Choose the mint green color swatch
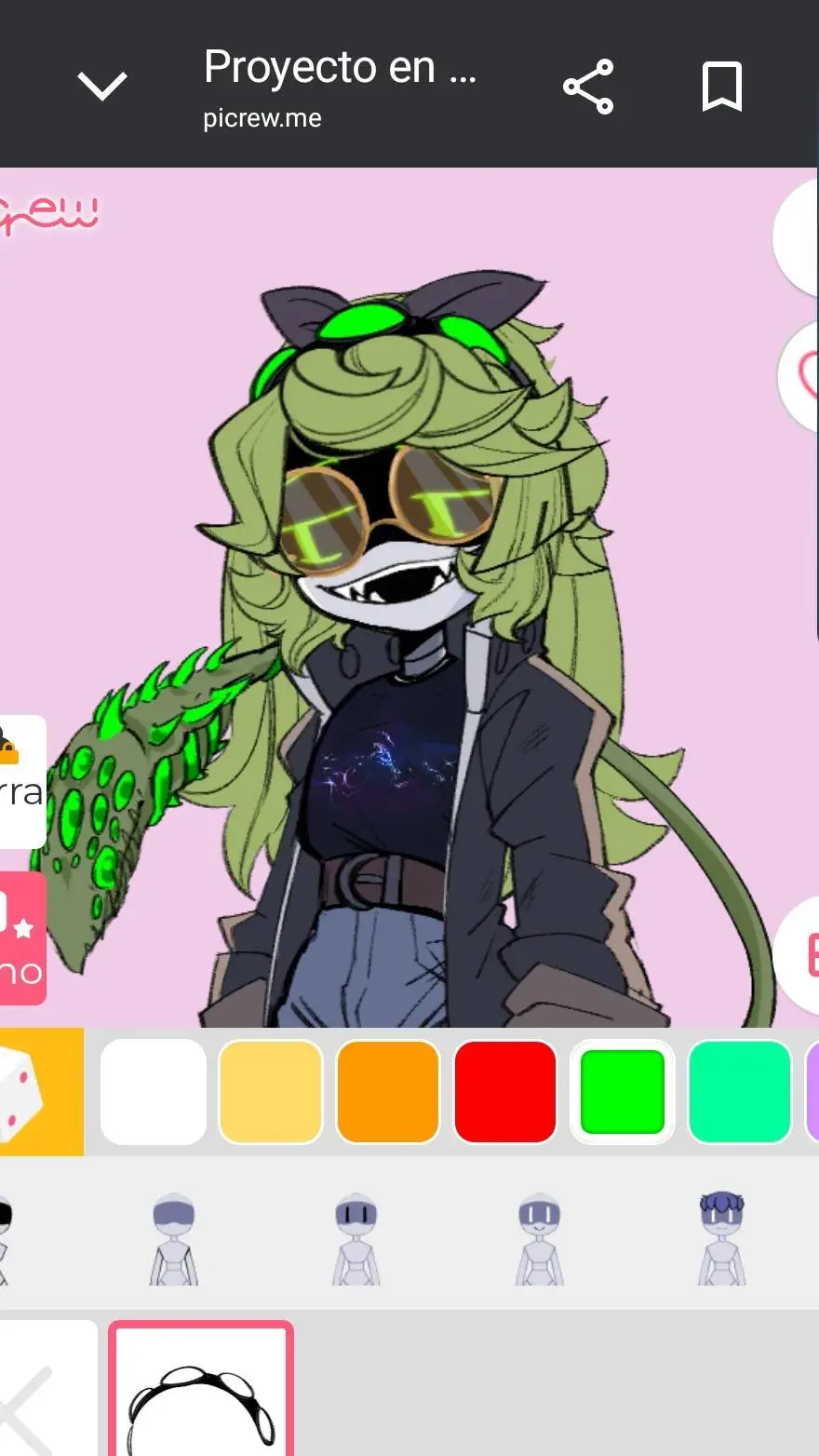 [x=740, y=1092]
